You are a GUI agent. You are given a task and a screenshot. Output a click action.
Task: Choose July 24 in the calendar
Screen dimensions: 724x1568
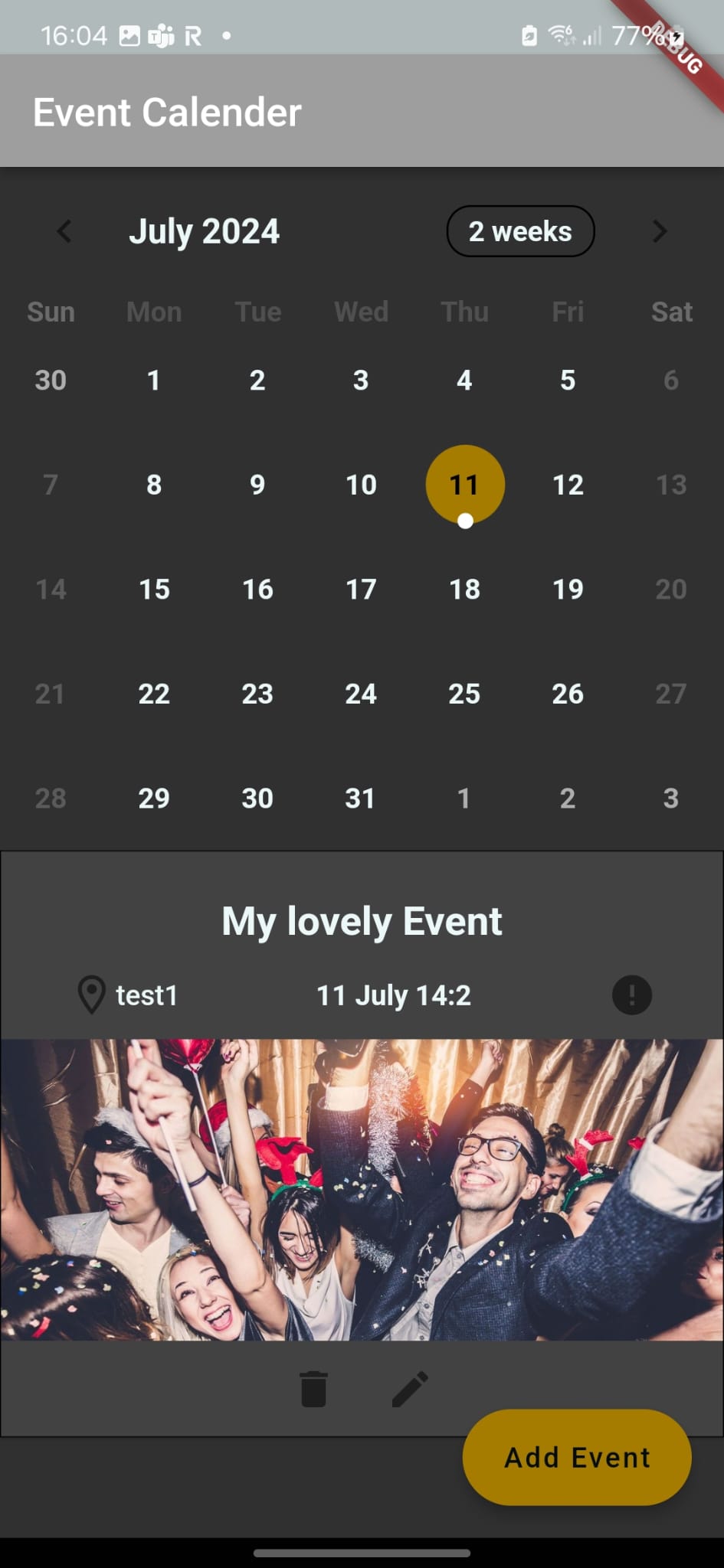[x=361, y=694]
